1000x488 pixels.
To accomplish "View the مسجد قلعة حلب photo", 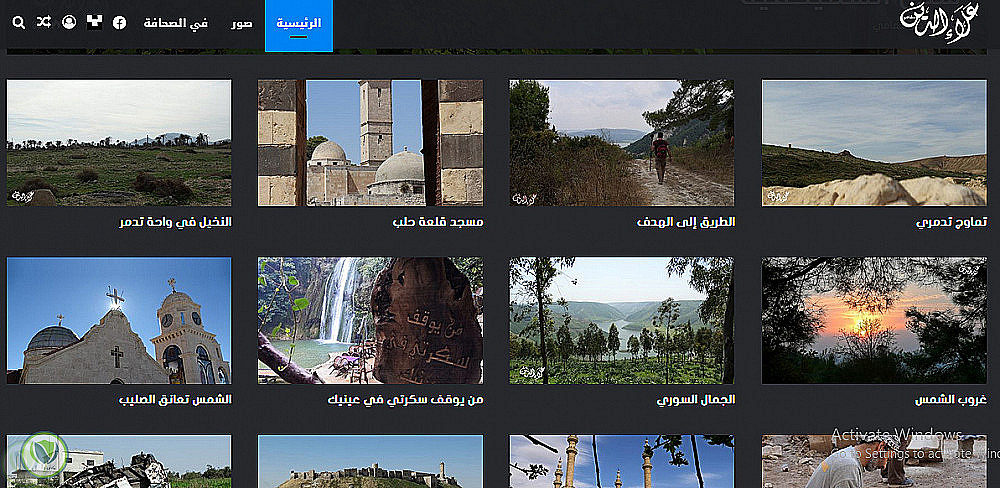I will [x=370, y=143].
